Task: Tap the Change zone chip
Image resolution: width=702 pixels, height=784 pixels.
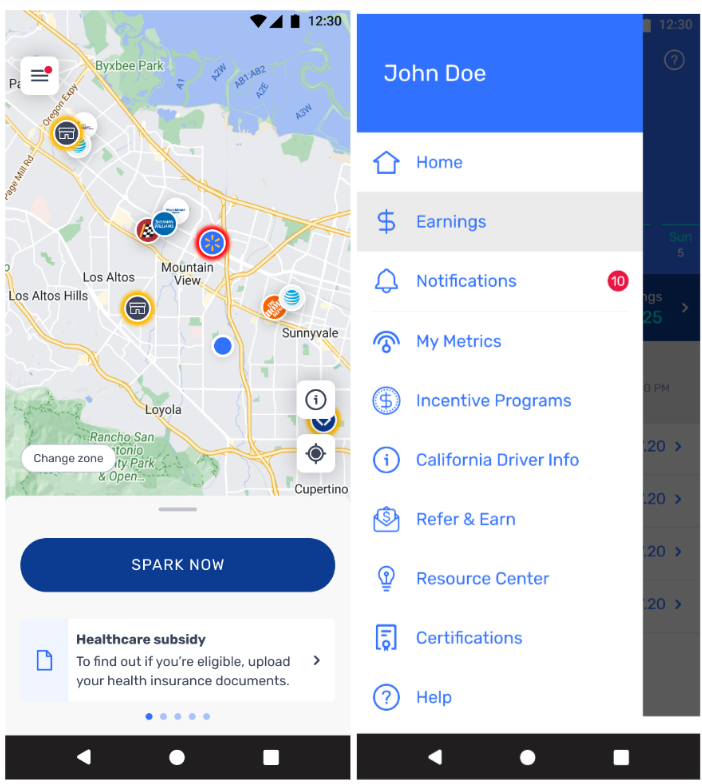Action: tap(68, 458)
